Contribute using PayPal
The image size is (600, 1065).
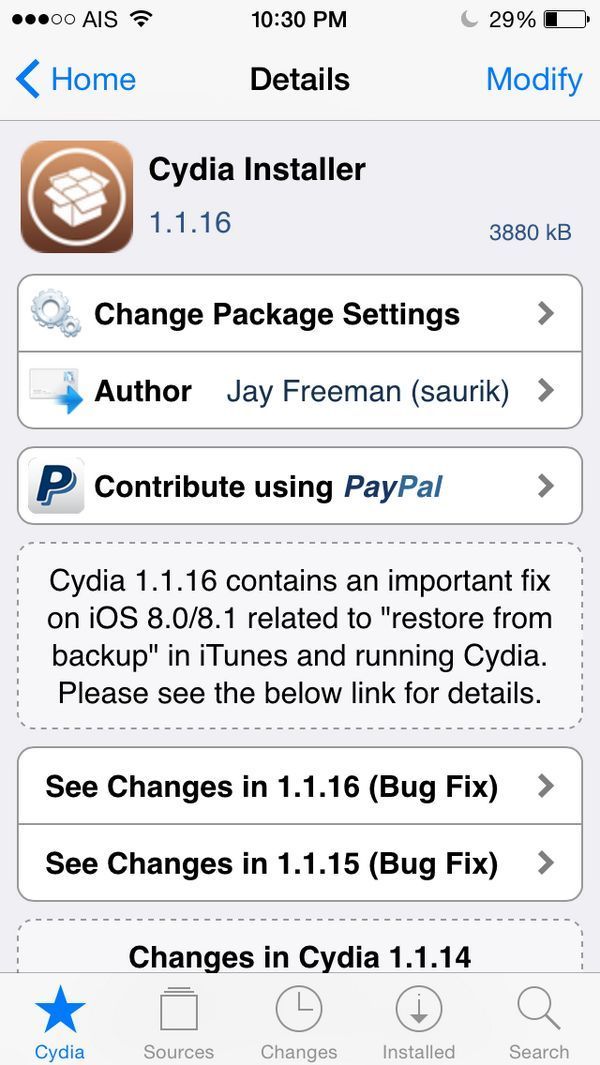[x=299, y=486]
